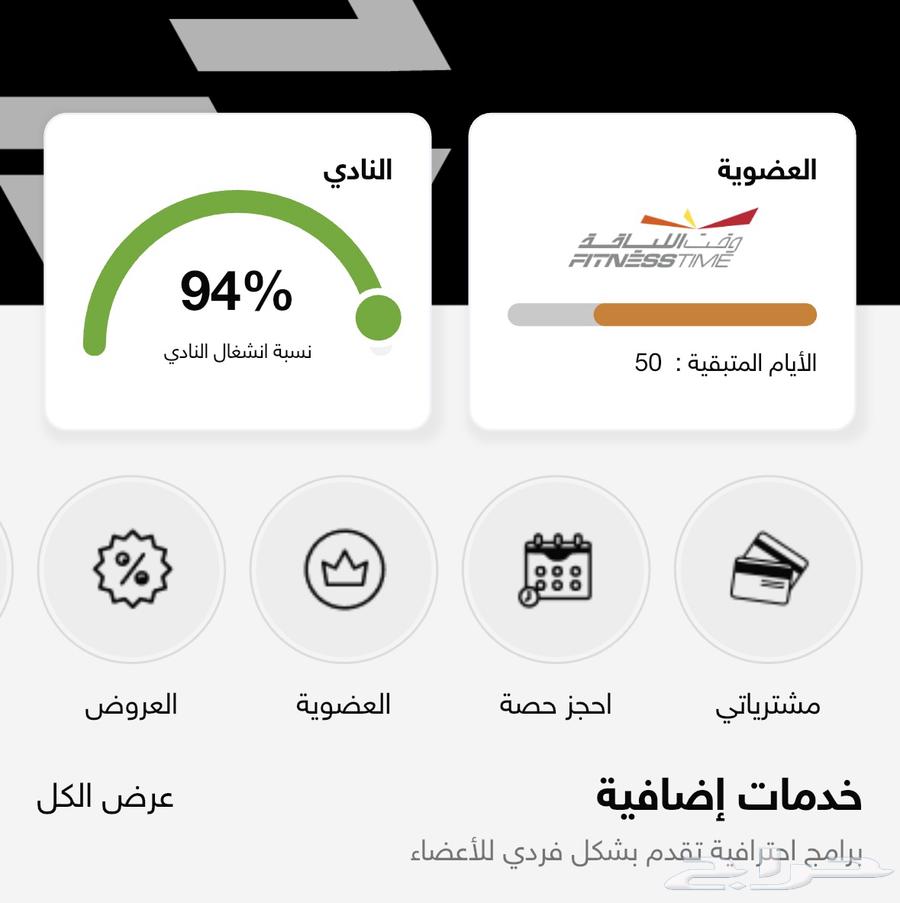Screen dimensions: 900x903
Task: Open the membership (العضوية) card
Action: pyautogui.click(x=662, y=272)
